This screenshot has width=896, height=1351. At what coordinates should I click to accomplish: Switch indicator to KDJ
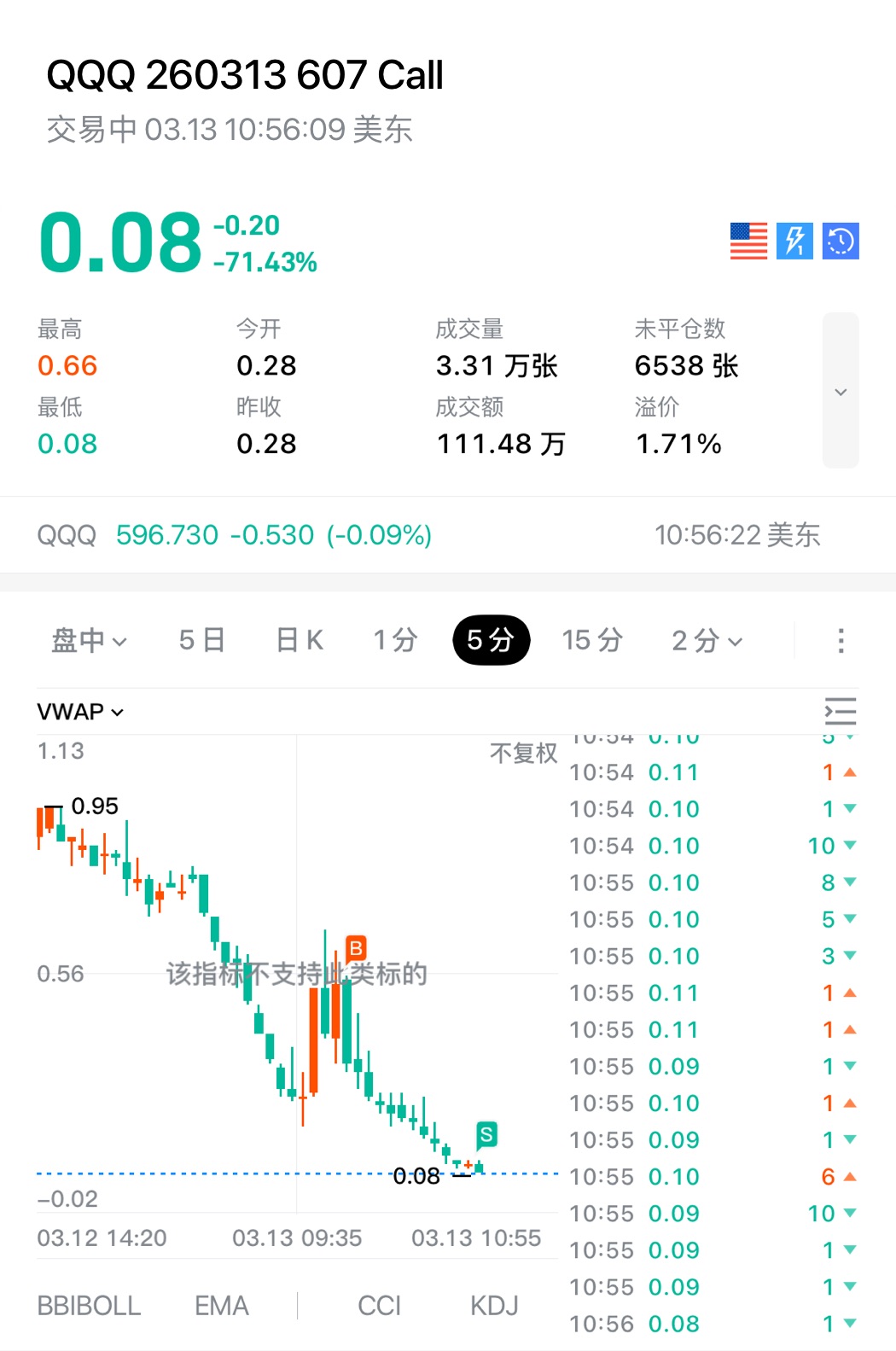[494, 1306]
